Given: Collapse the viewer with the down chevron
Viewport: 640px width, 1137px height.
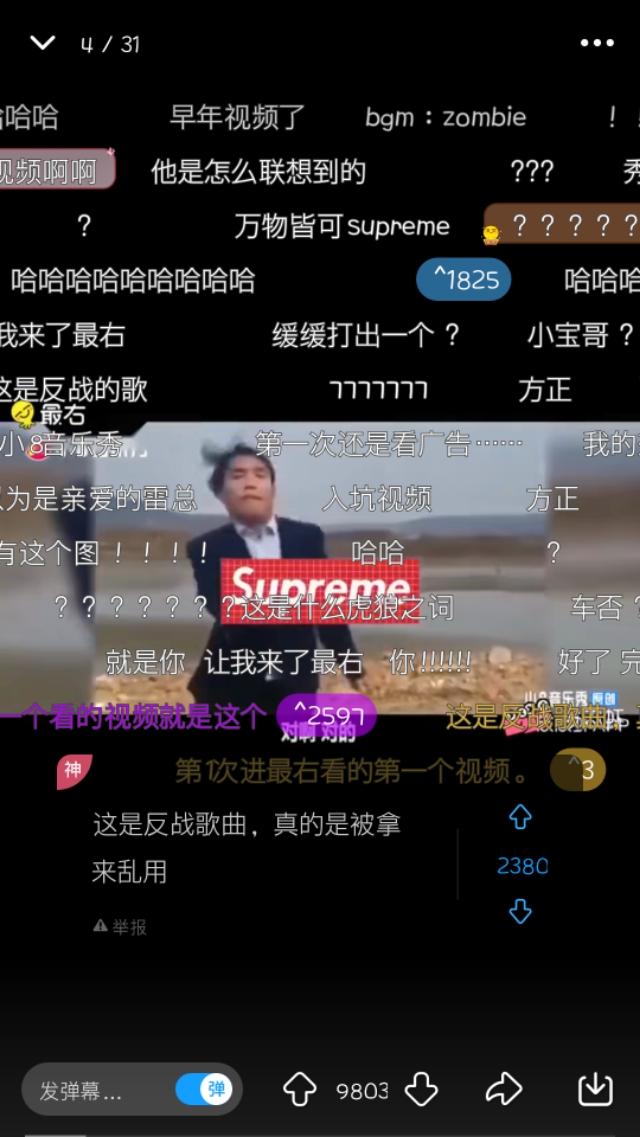Looking at the screenshot, I should (43, 43).
